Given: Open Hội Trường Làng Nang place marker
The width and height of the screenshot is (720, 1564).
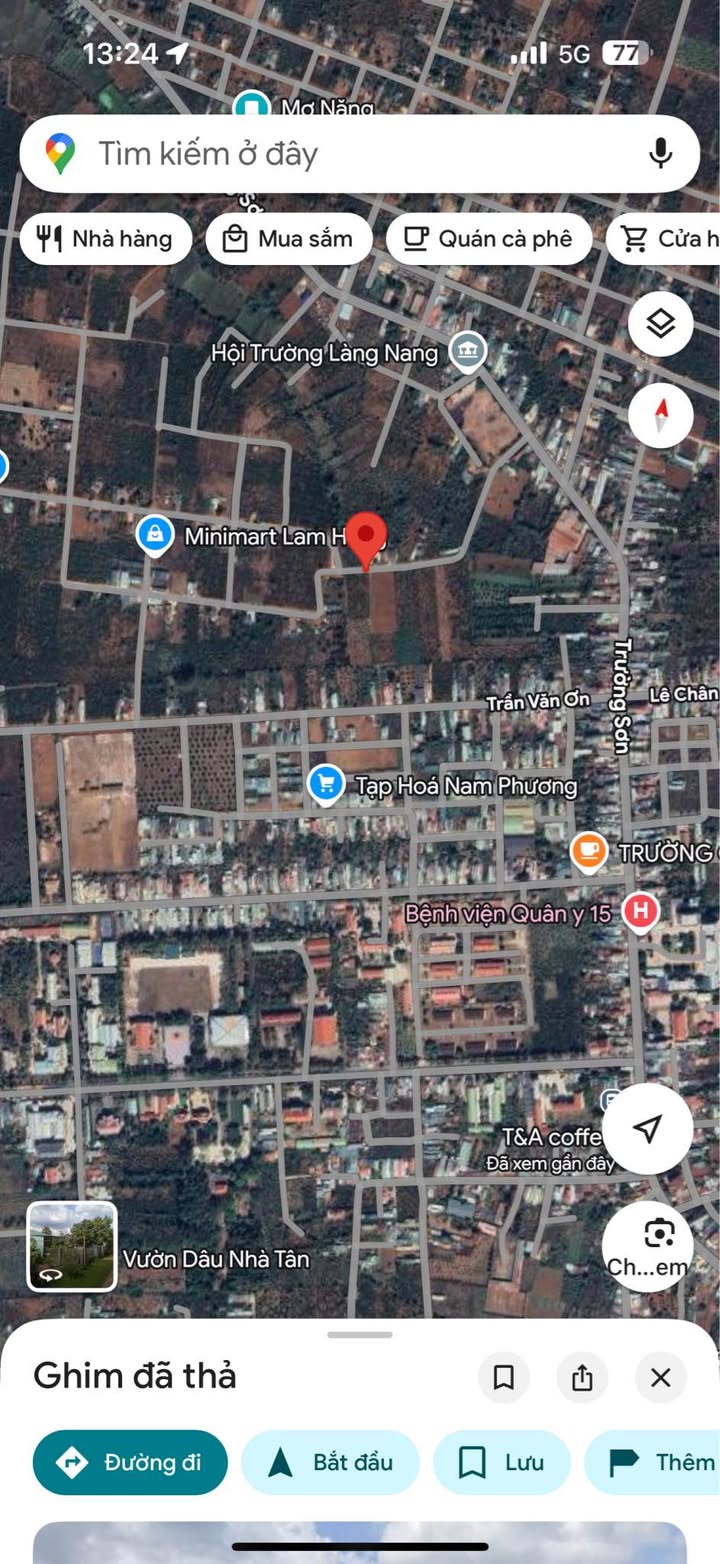Looking at the screenshot, I should pos(467,352).
